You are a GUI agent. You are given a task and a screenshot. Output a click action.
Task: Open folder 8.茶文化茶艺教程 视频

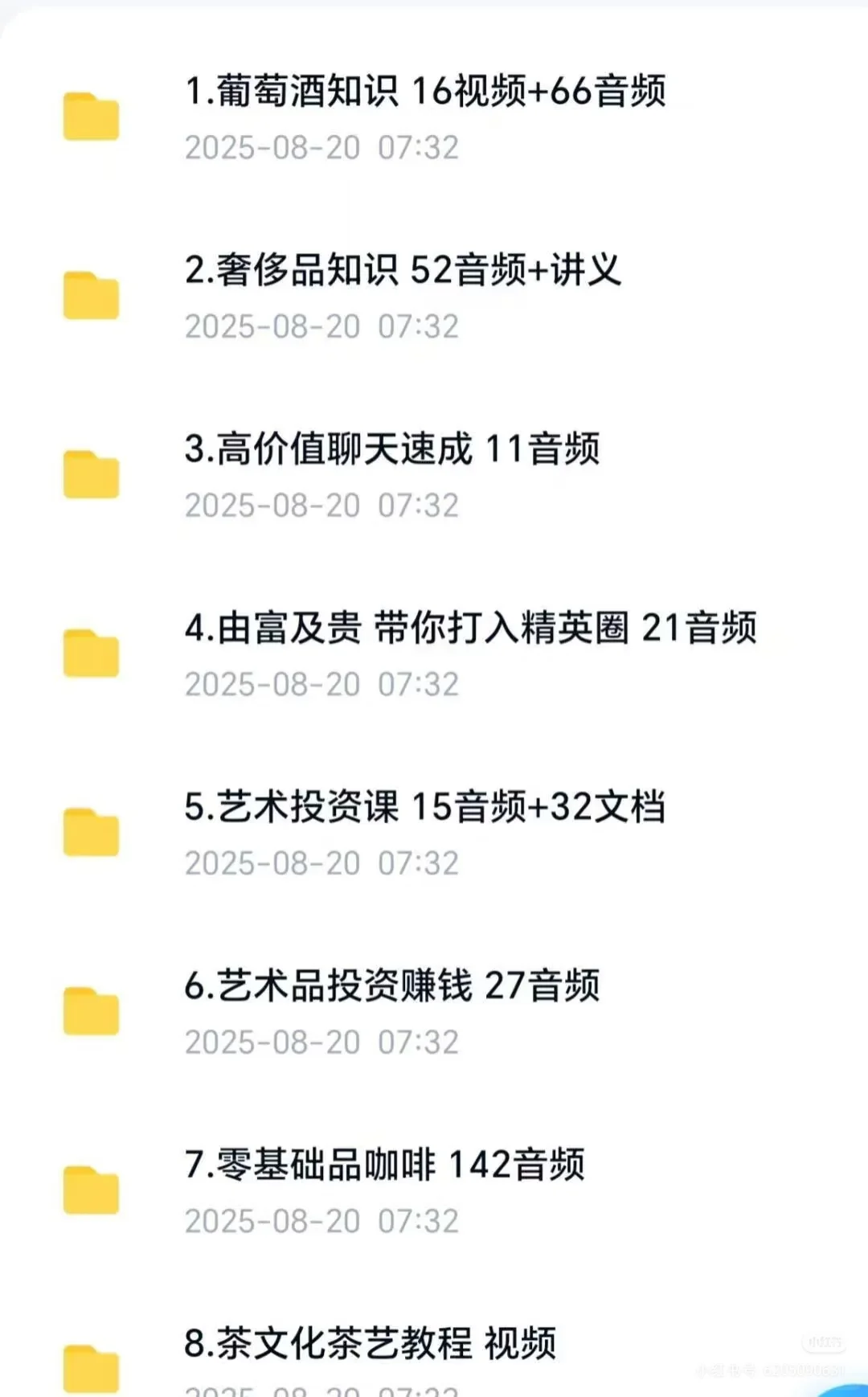(434, 1358)
